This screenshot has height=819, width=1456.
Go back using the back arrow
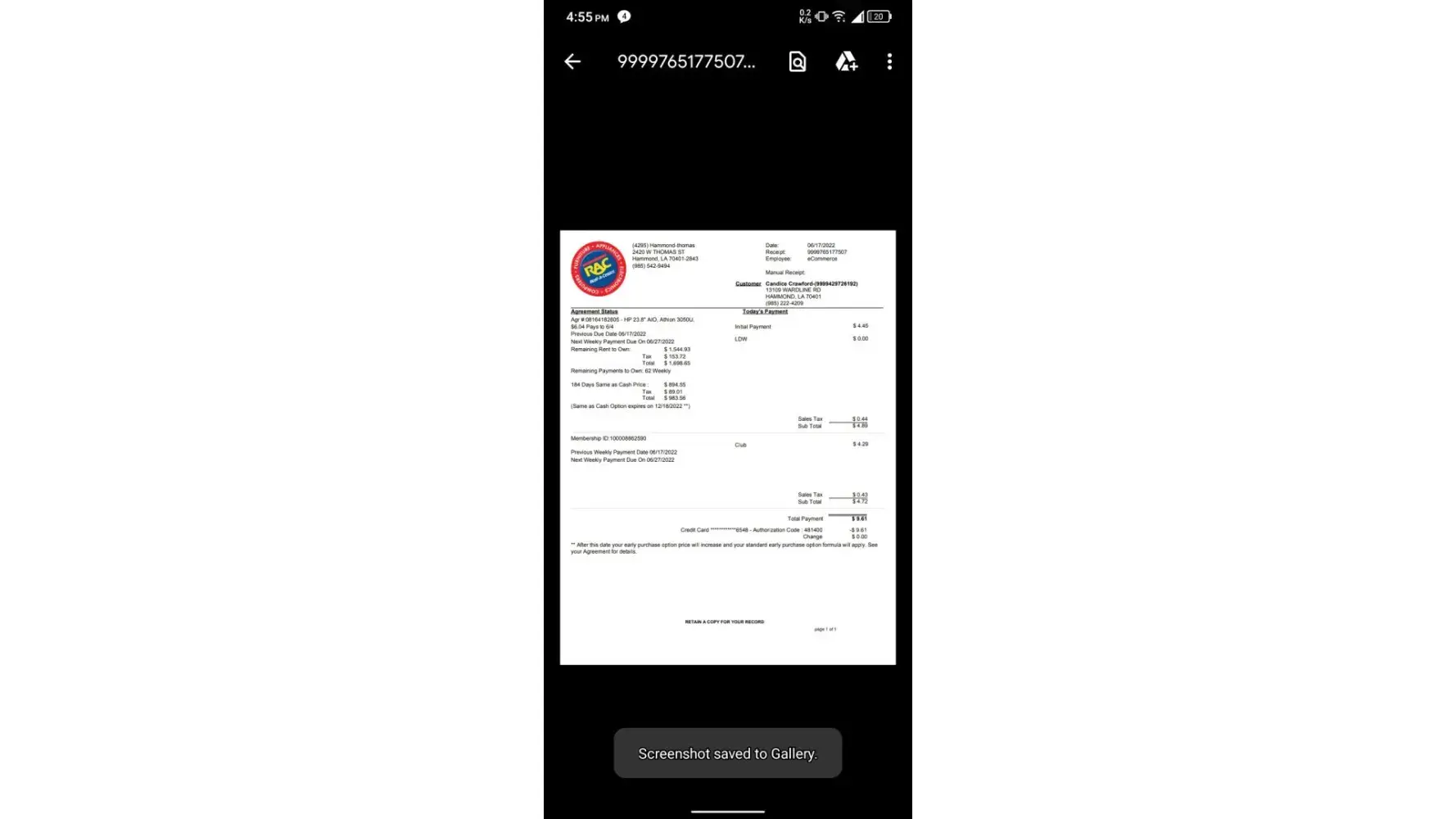(572, 61)
